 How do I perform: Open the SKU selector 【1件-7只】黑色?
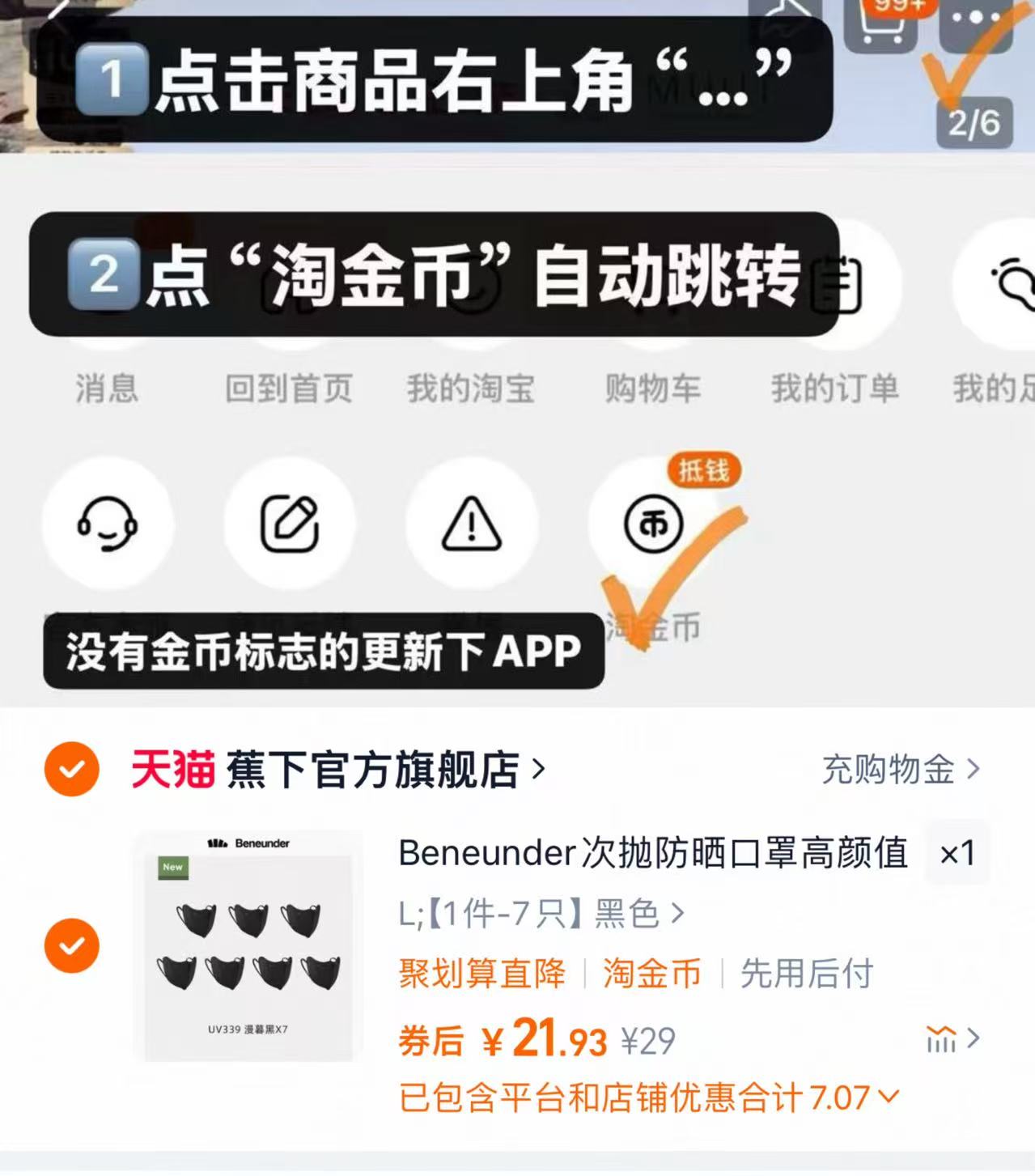point(540,912)
